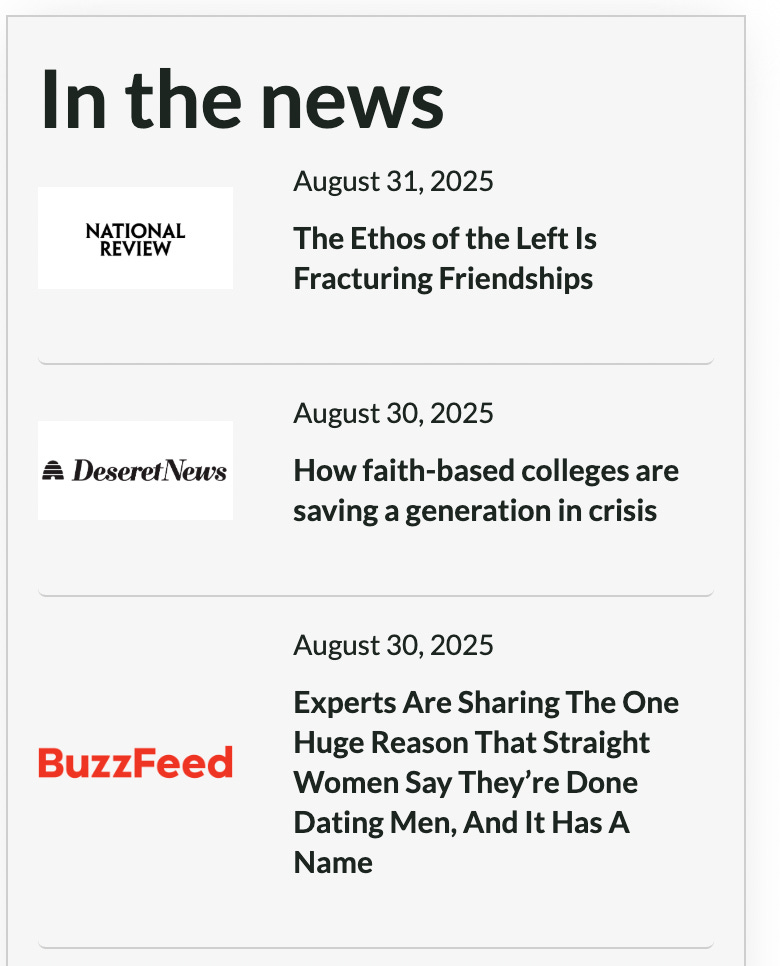Open the Deseret News article on faith-based colleges
Image resolution: width=780 pixels, height=966 pixels.
coord(485,490)
